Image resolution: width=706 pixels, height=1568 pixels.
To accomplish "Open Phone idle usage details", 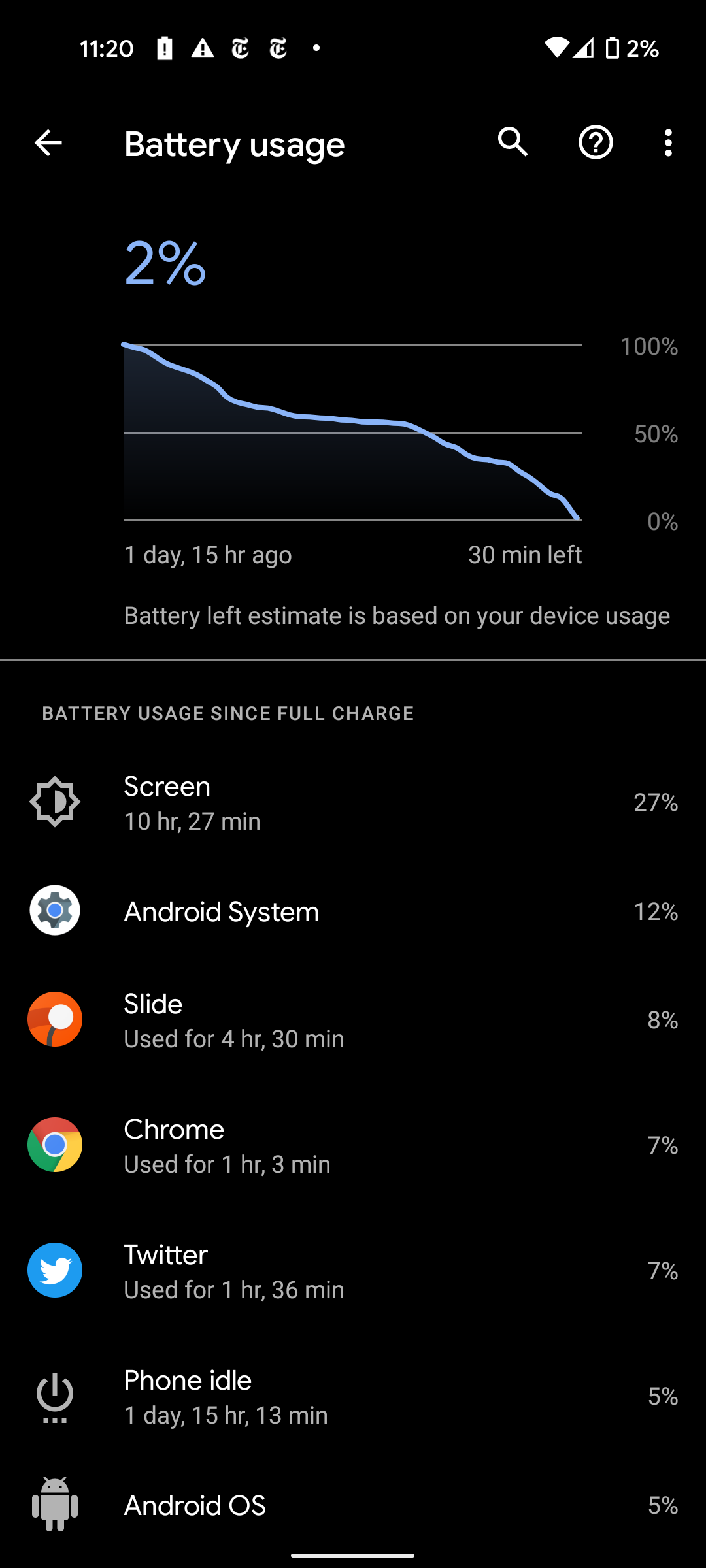I will pos(353,1396).
